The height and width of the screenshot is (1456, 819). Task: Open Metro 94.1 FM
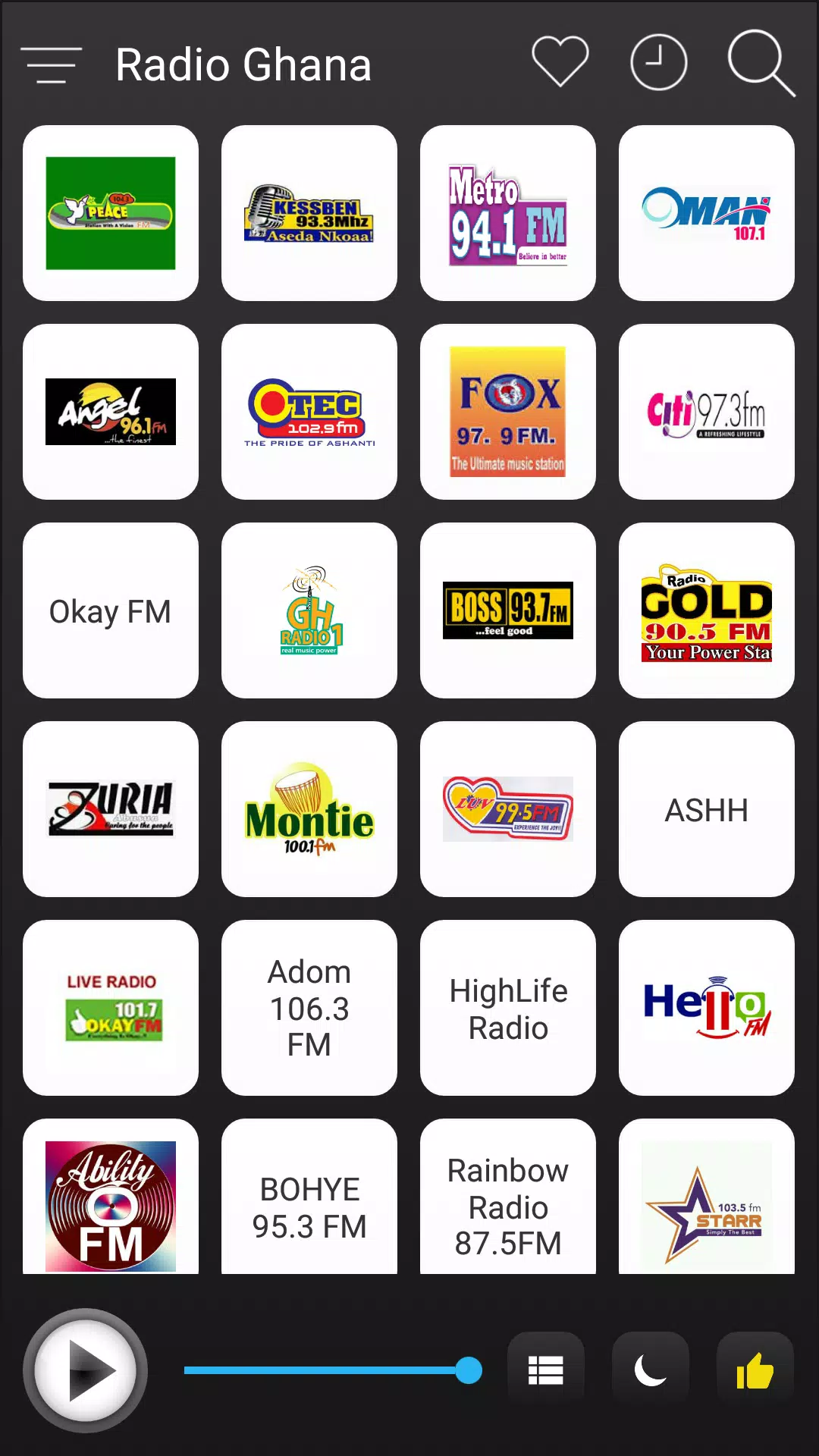point(507,213)
